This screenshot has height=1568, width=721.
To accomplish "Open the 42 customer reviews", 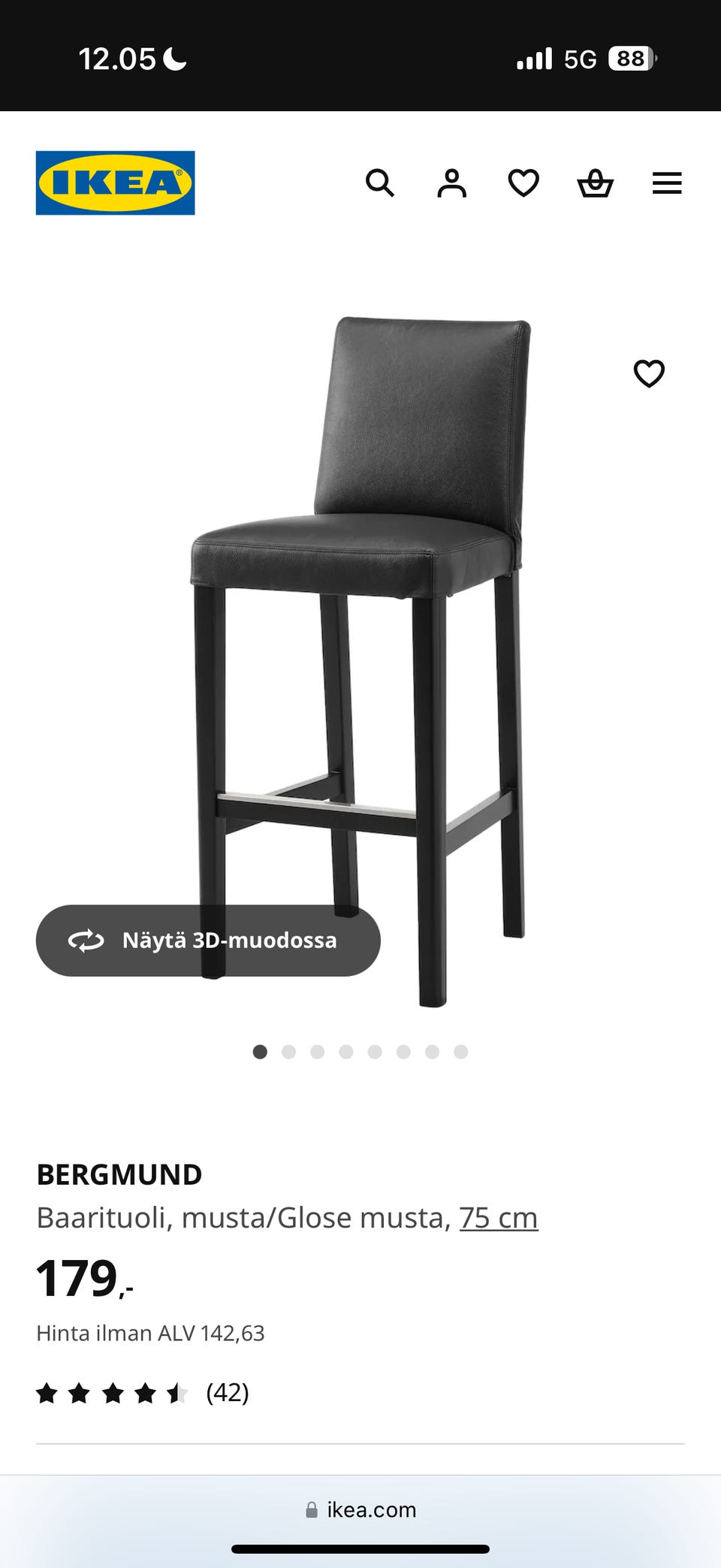I will click(x=227, y=1392).
